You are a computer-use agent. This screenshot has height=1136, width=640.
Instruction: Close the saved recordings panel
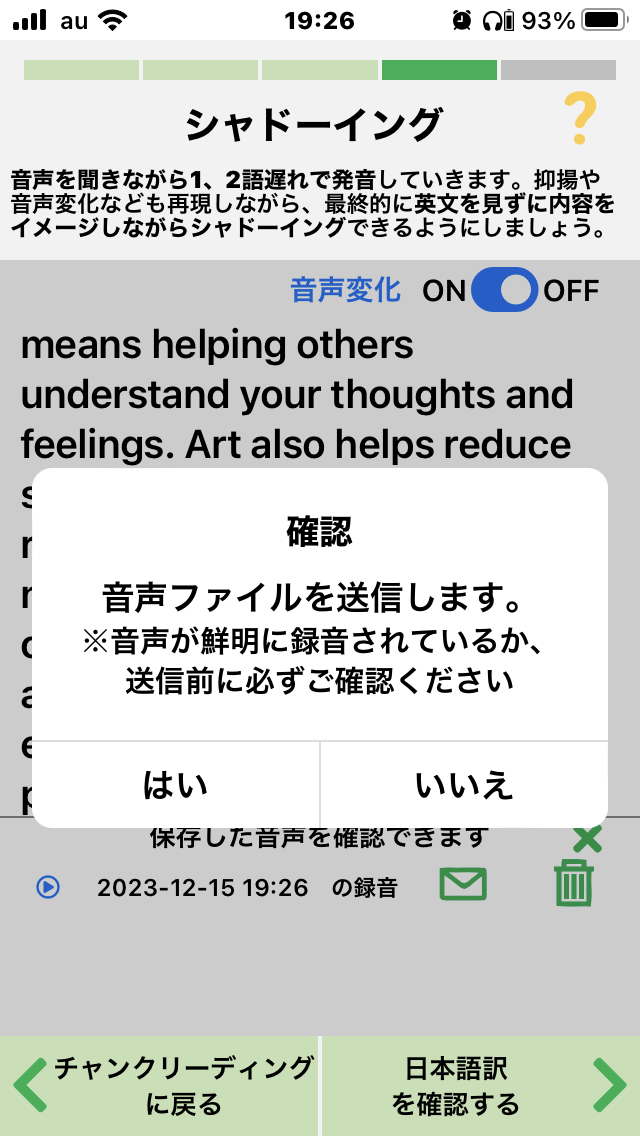click(x=587, y=840)
